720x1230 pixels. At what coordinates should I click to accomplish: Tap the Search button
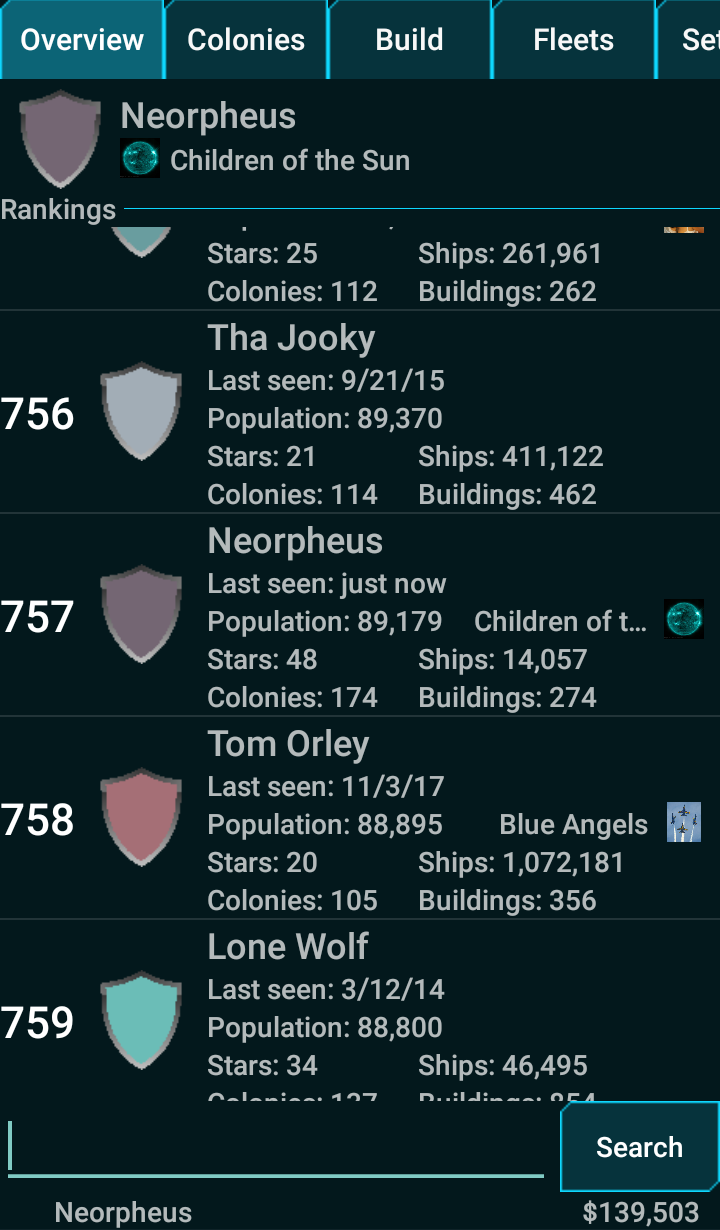coord(640,1147)
